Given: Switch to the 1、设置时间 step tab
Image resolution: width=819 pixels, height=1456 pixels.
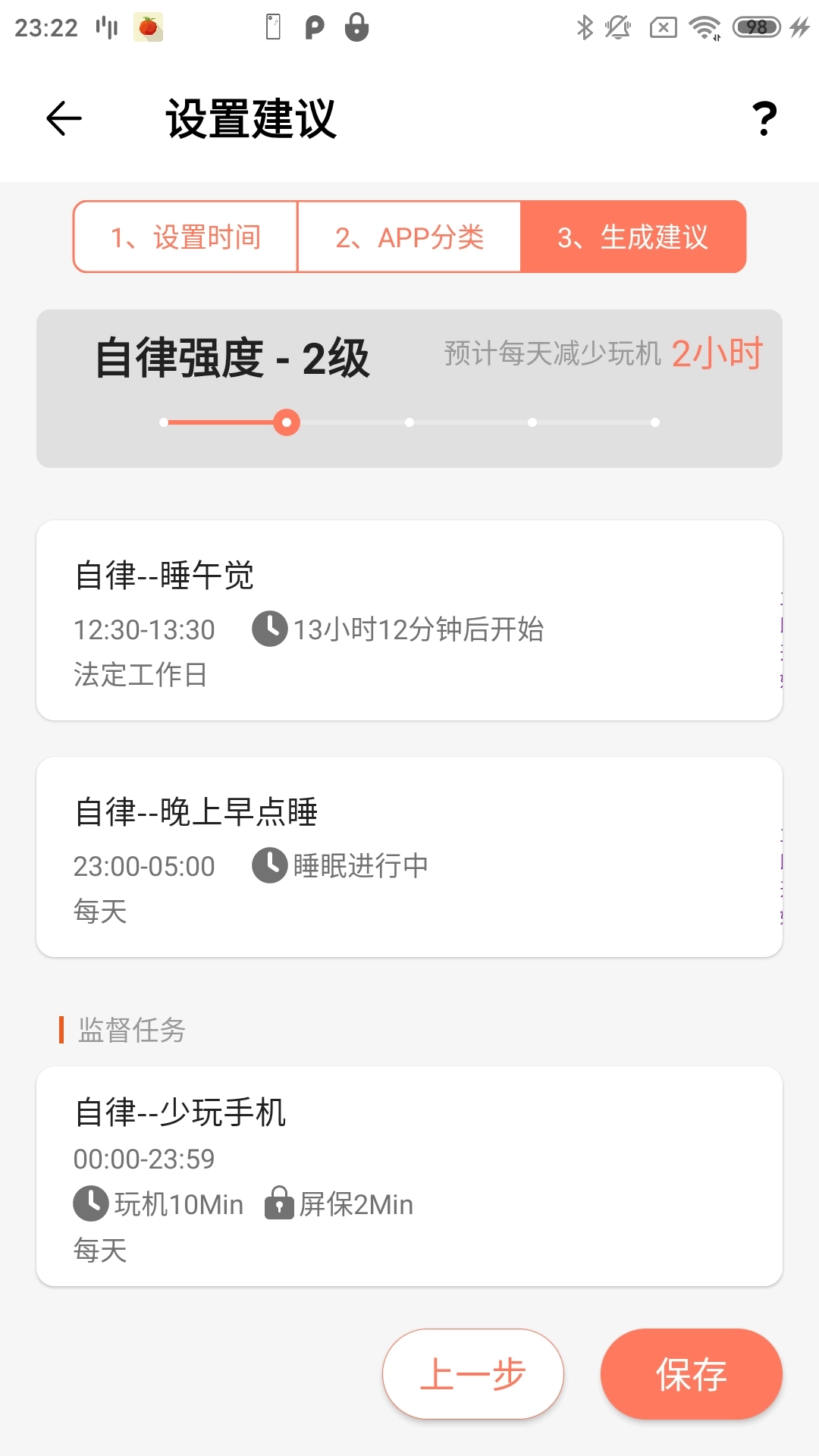Looking at the screenshot, I should [x=184, y=237].
